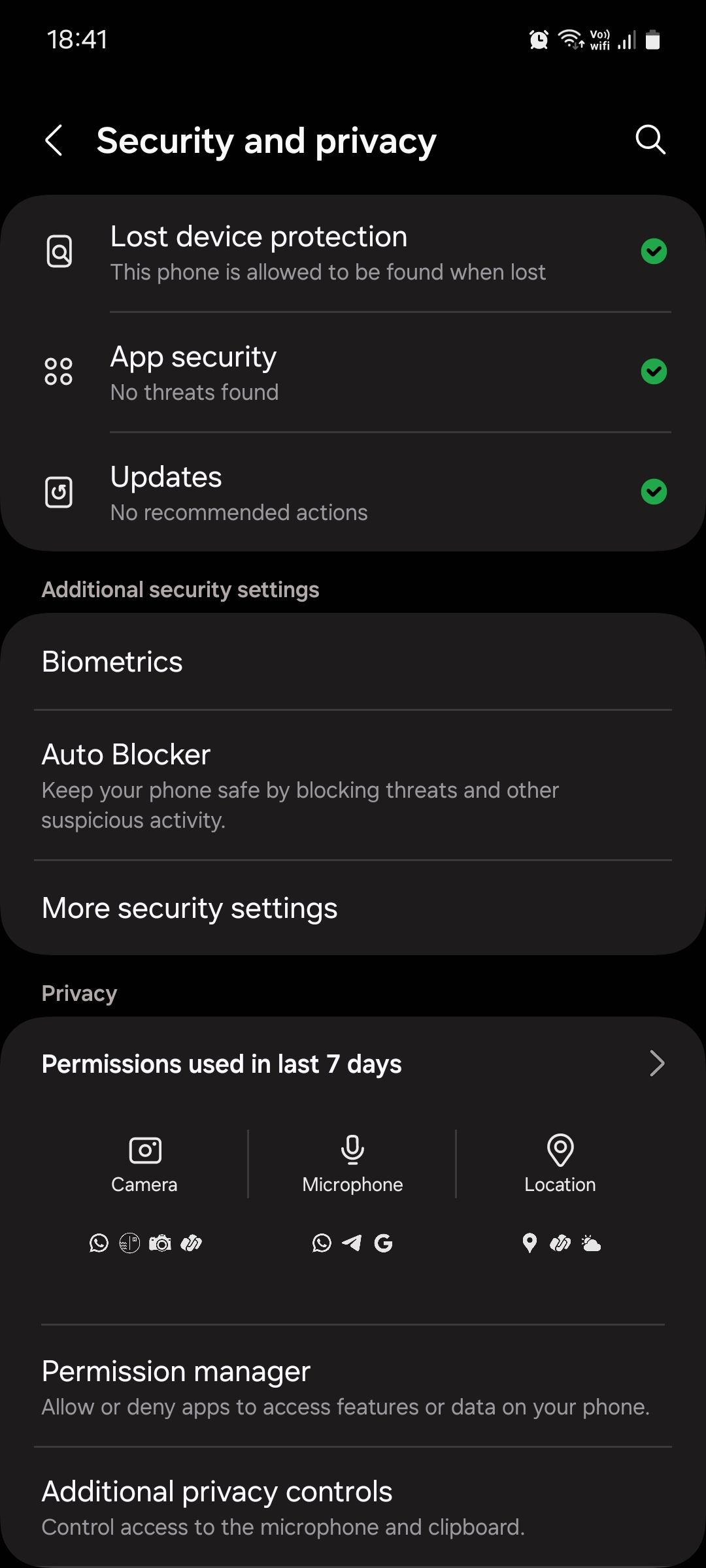Select the Telegram icon under Microphone usage
706x1568 pixels.
[352, 1243]
